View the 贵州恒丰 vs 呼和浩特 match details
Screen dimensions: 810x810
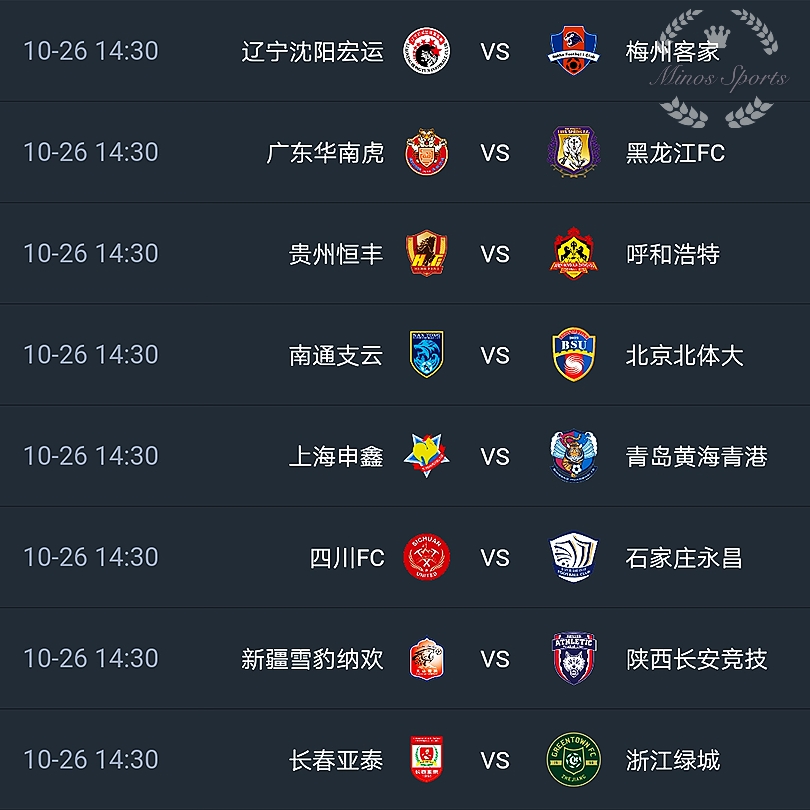pyautogui.click(x=495, y=254)
